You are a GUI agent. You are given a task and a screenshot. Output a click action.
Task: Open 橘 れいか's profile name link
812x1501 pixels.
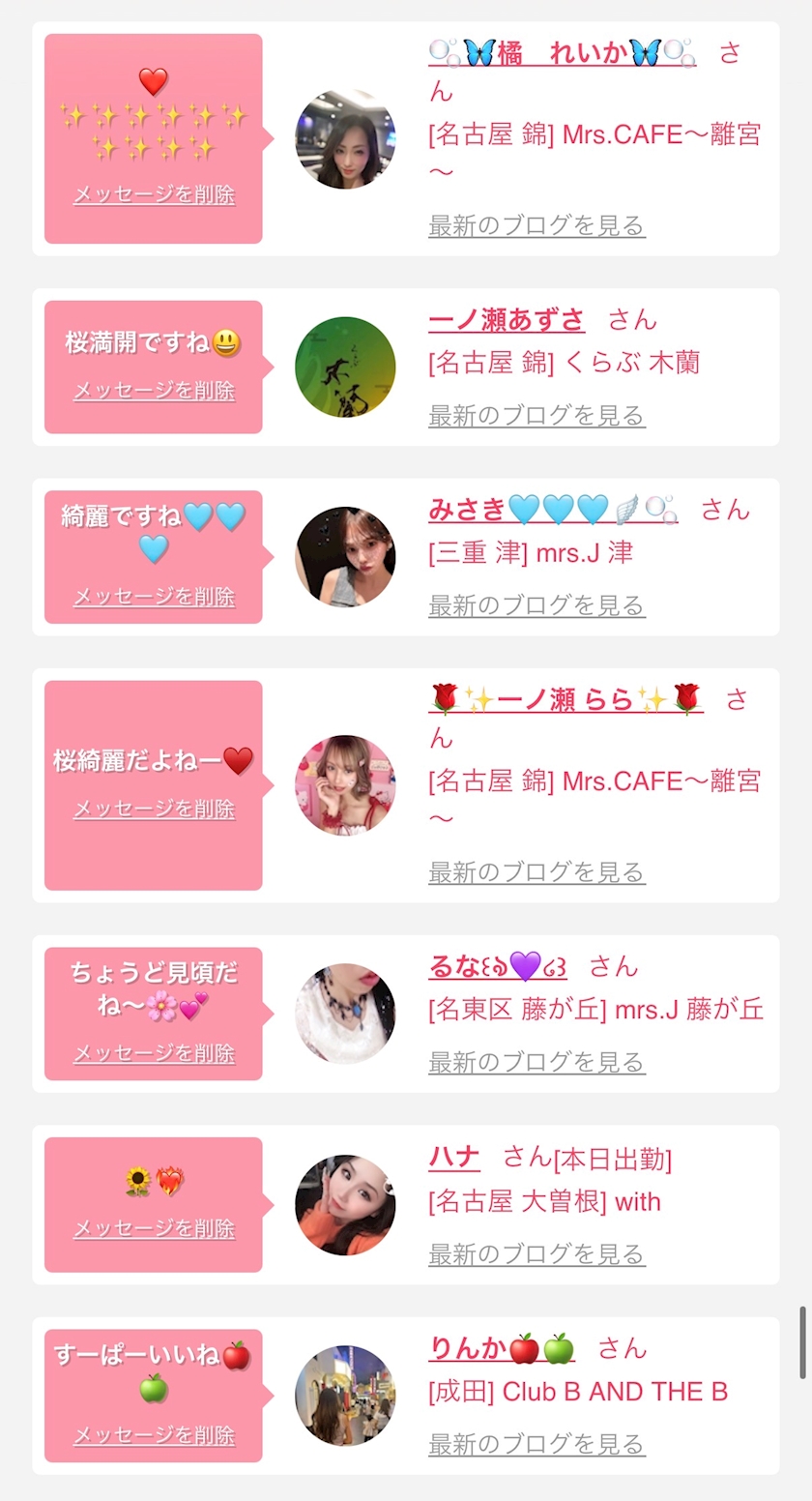click(x=561, y=52)
